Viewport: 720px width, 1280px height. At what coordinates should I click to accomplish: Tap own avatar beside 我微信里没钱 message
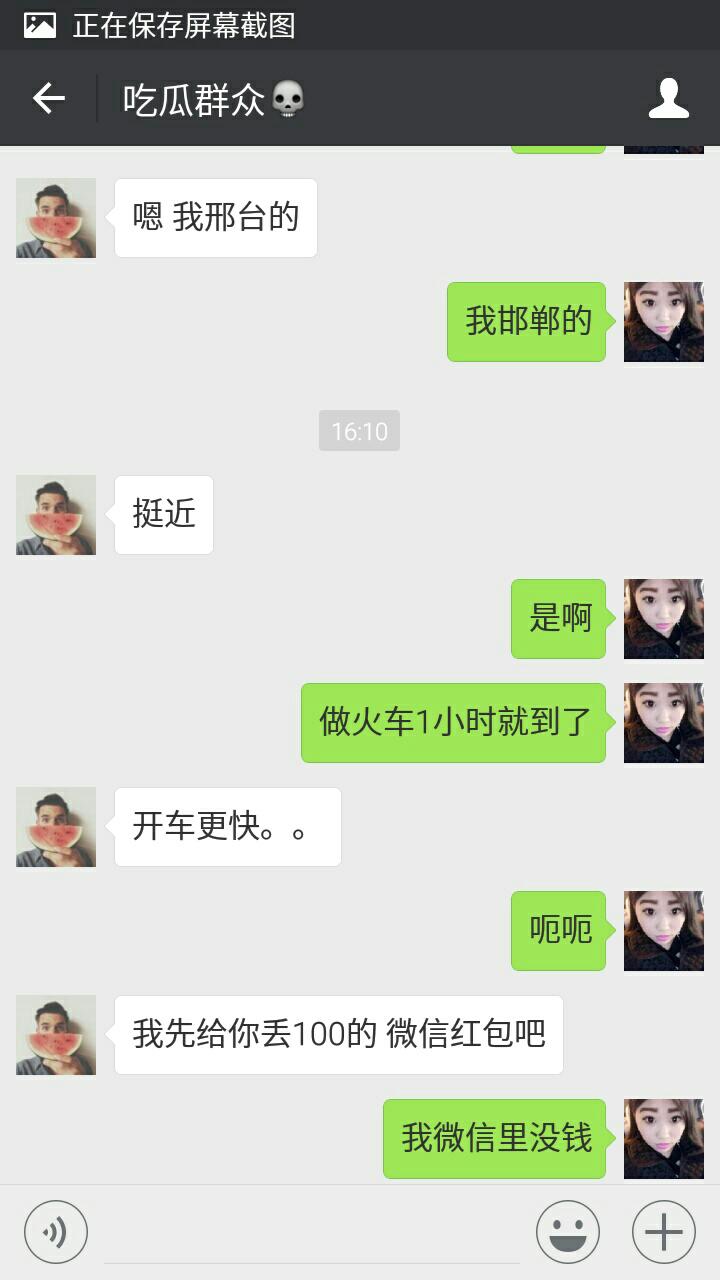click(664, 1139)
